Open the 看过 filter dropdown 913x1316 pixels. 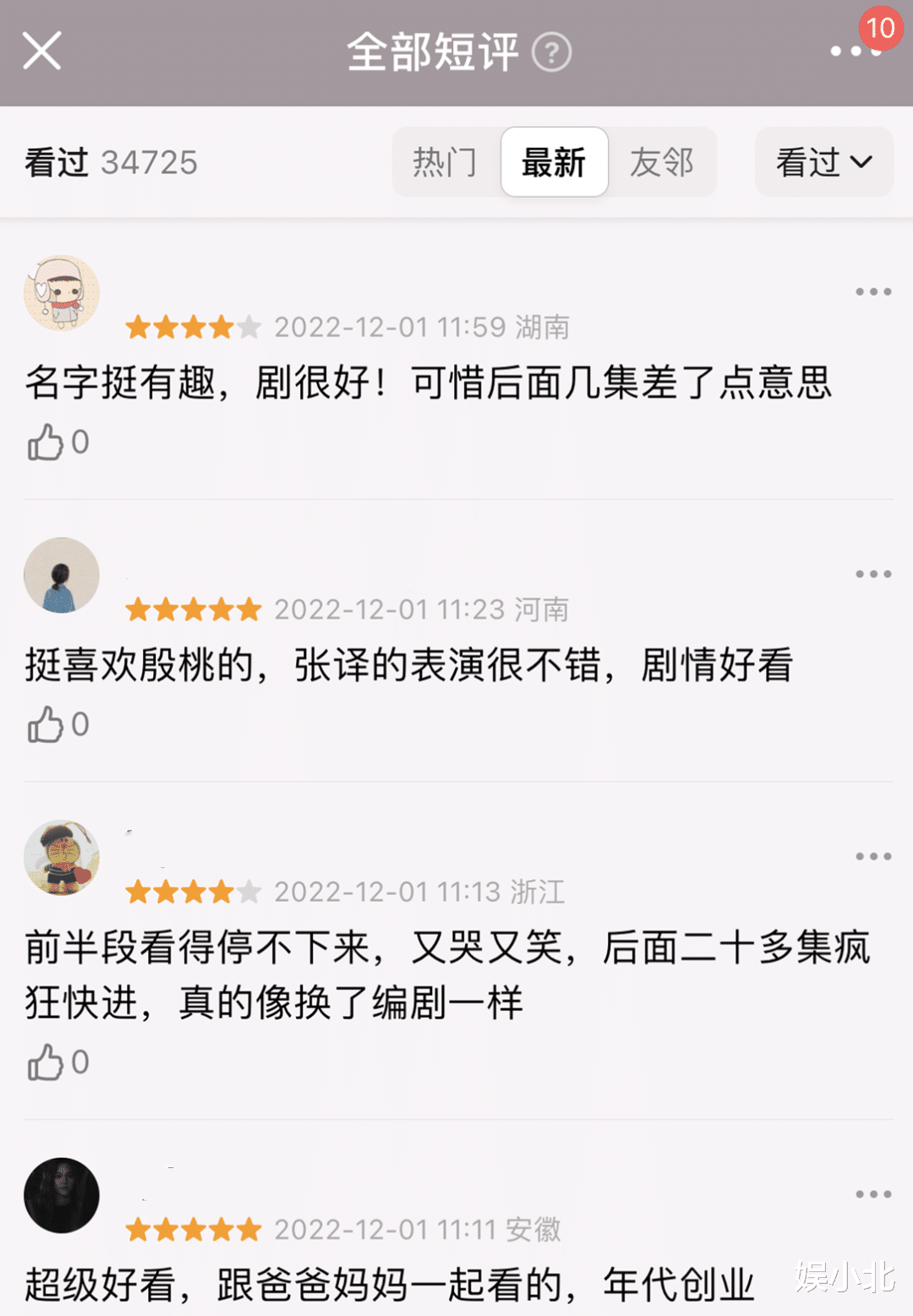coord(822,161)
